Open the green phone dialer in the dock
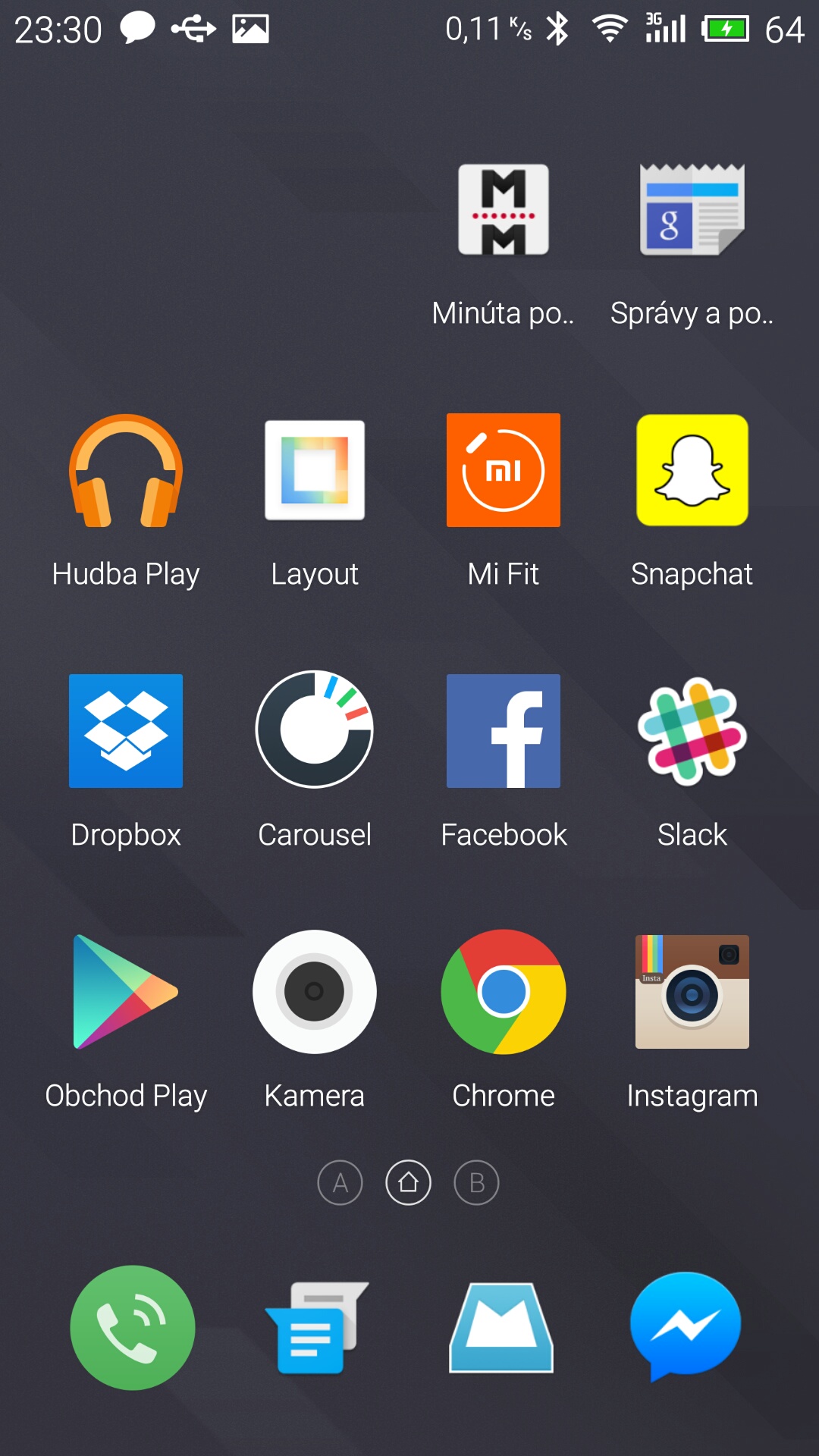 point(133,1328)
